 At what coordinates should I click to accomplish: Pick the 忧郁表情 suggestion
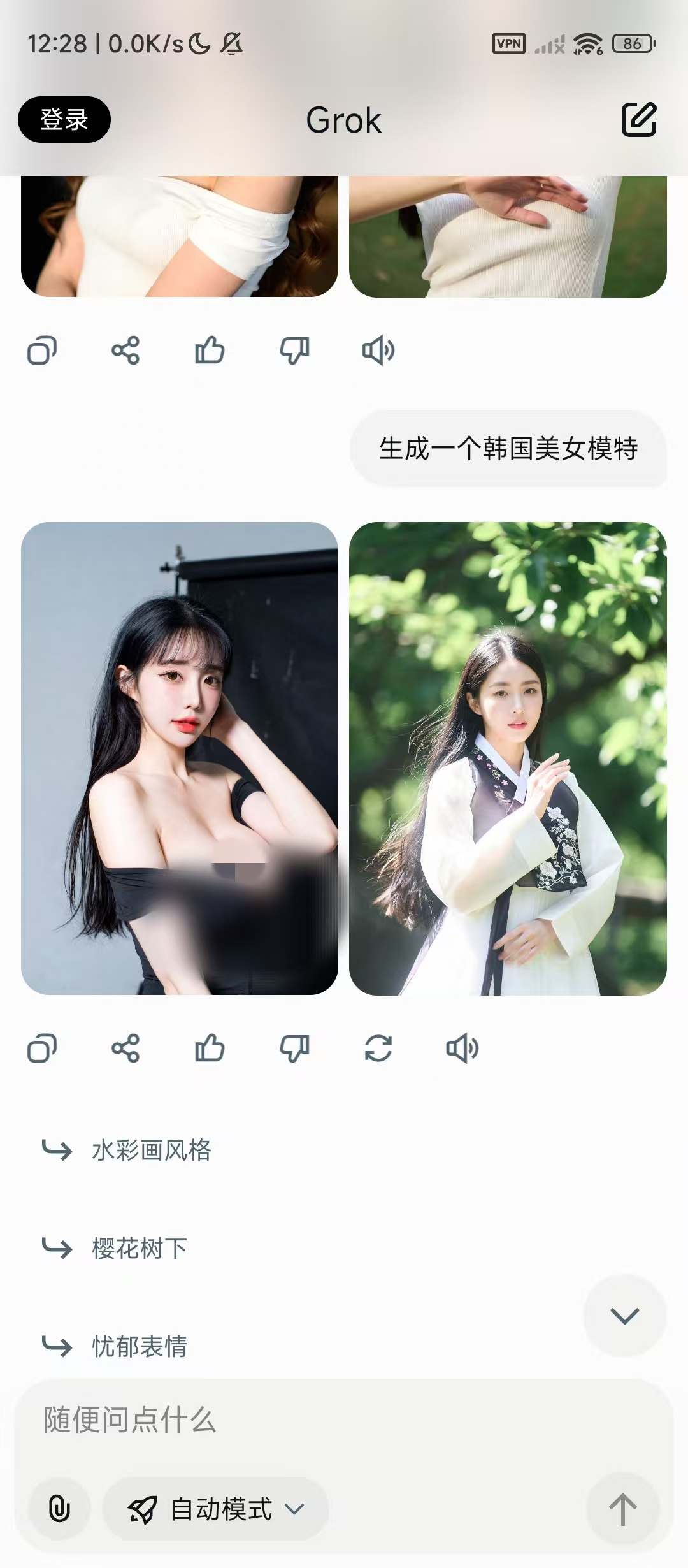[139, 1346]
